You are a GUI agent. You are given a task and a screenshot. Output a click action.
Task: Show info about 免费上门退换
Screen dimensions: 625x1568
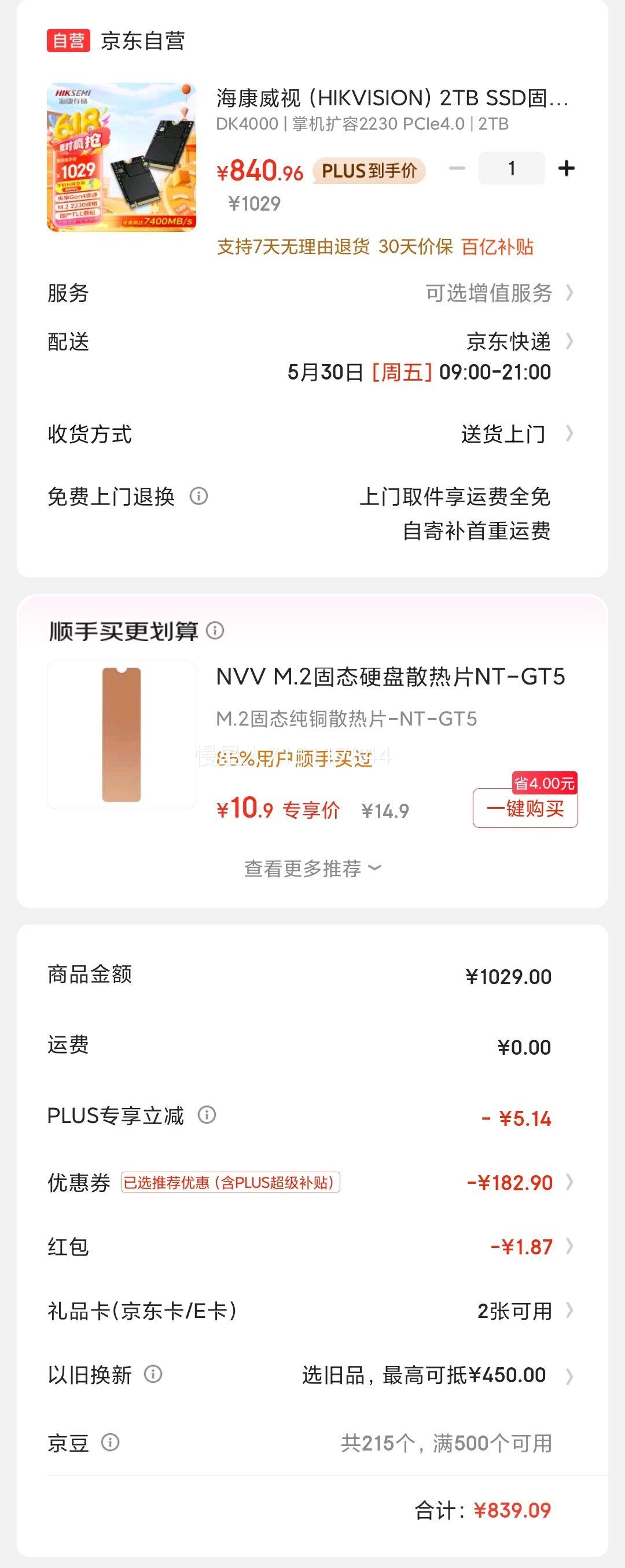[199, 496]
